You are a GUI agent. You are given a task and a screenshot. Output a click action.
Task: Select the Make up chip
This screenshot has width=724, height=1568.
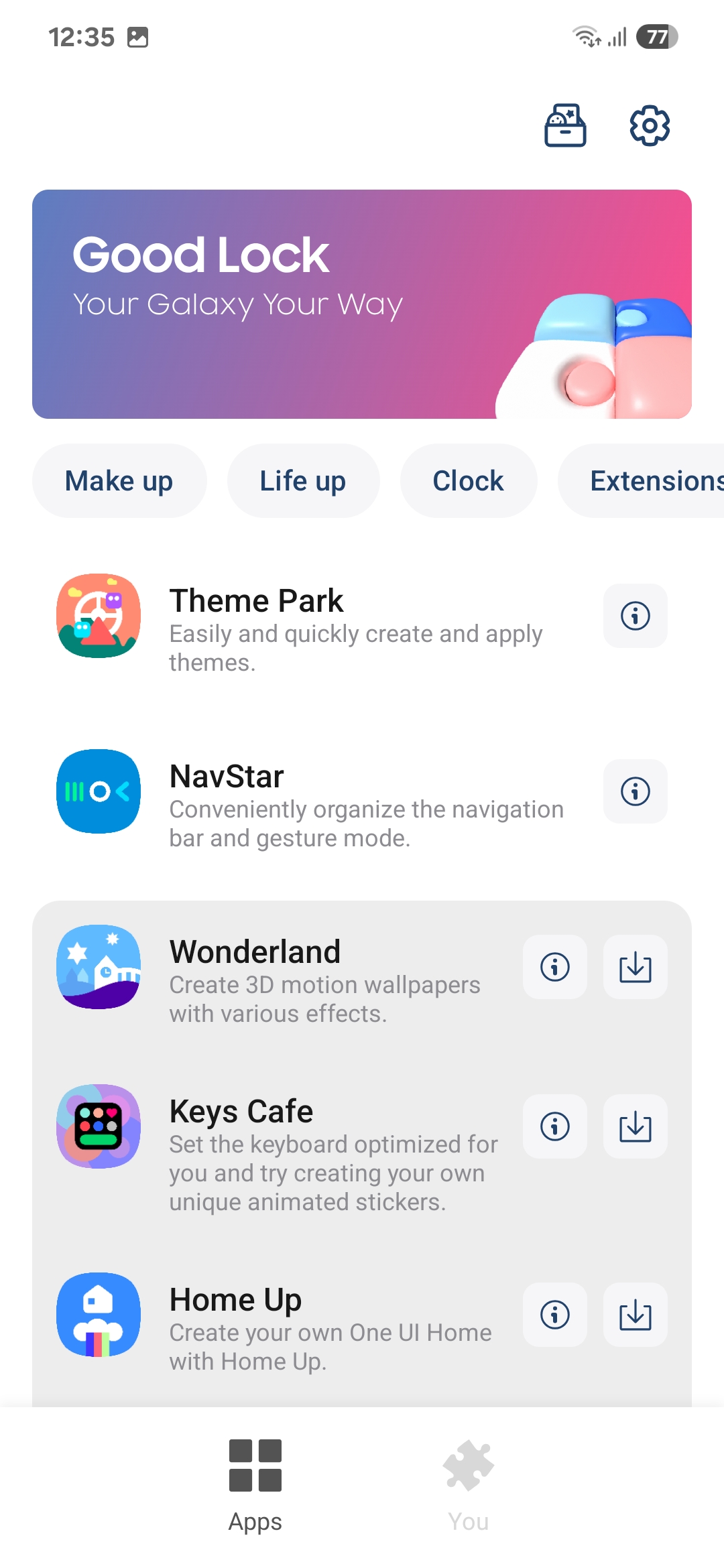coord(119,481)
